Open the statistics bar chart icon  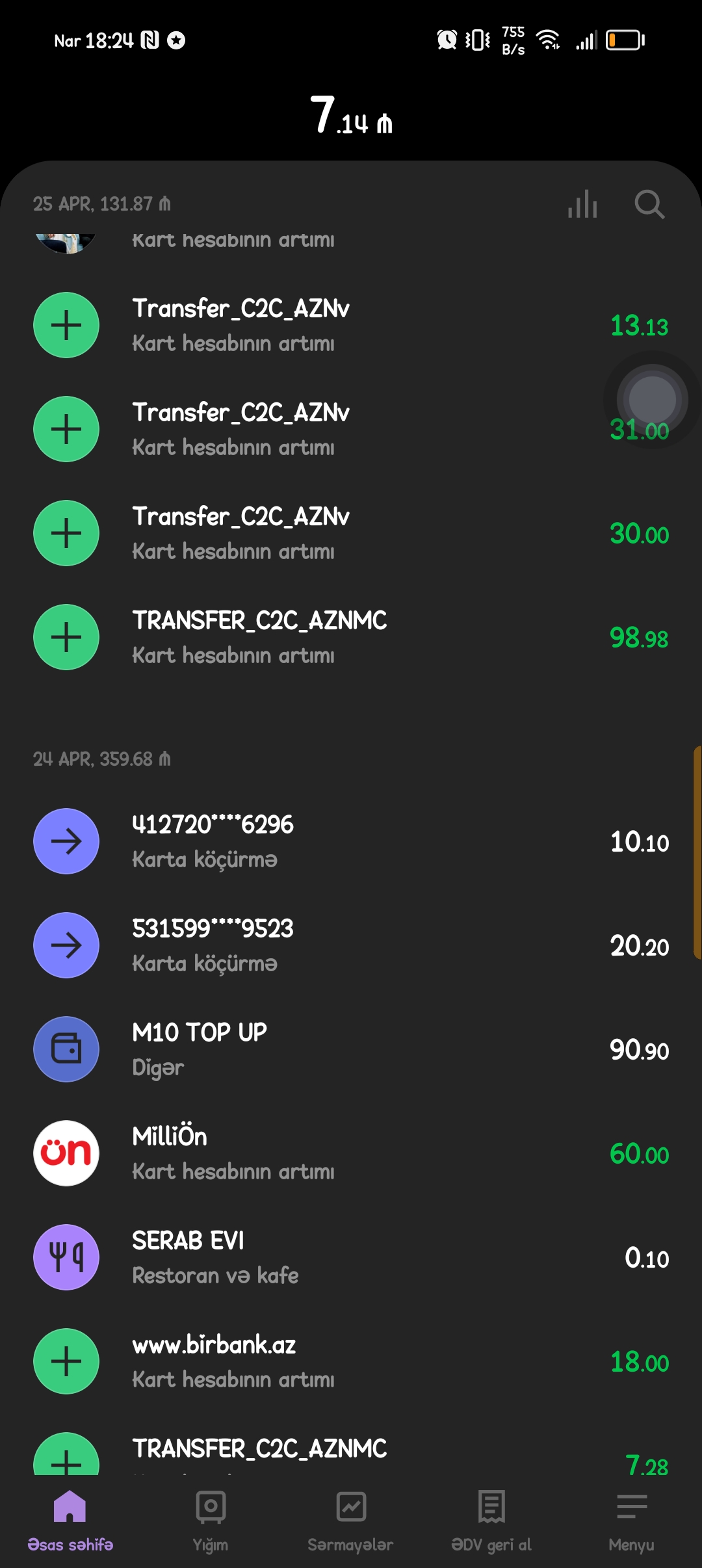[x=582, y=204]
